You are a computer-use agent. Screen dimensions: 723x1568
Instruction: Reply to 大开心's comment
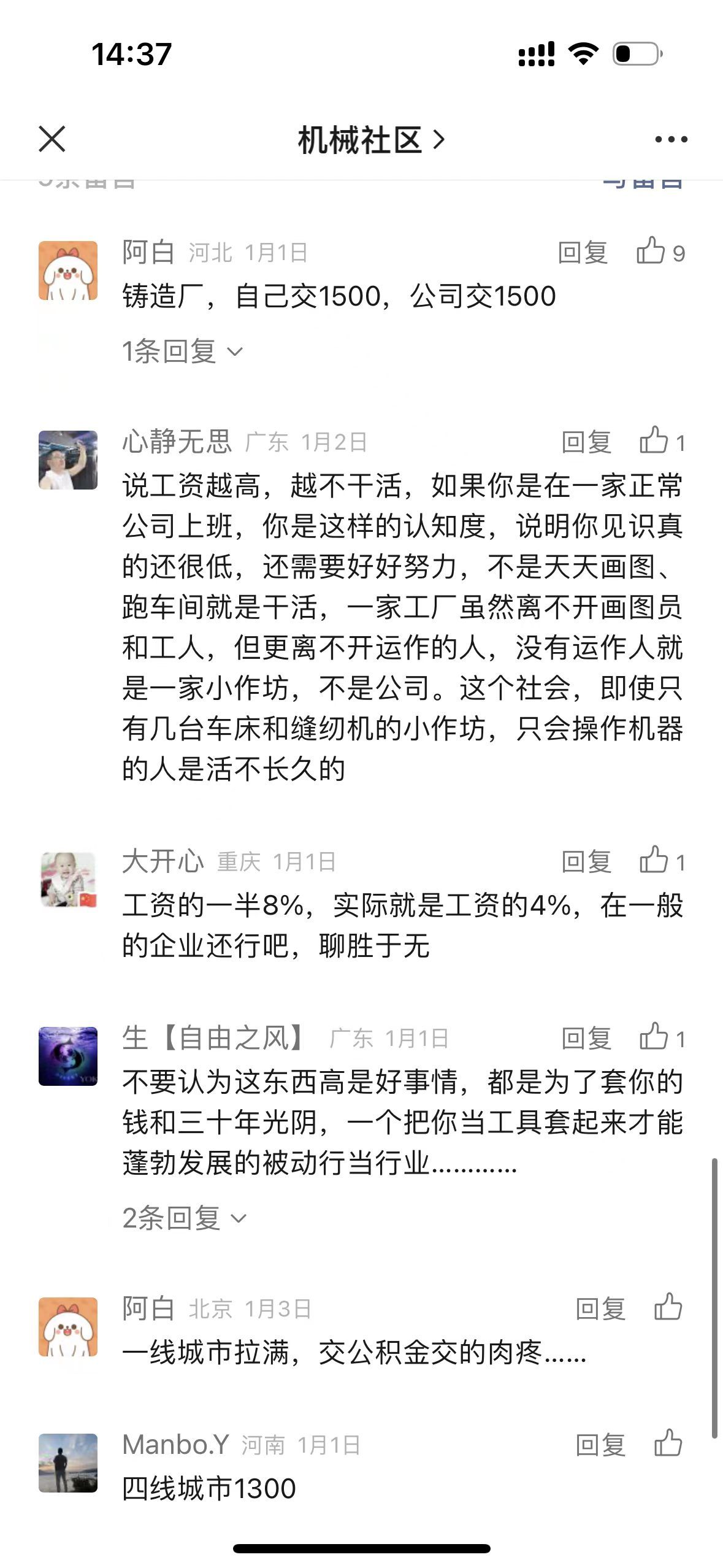click(x=586, y=862)
